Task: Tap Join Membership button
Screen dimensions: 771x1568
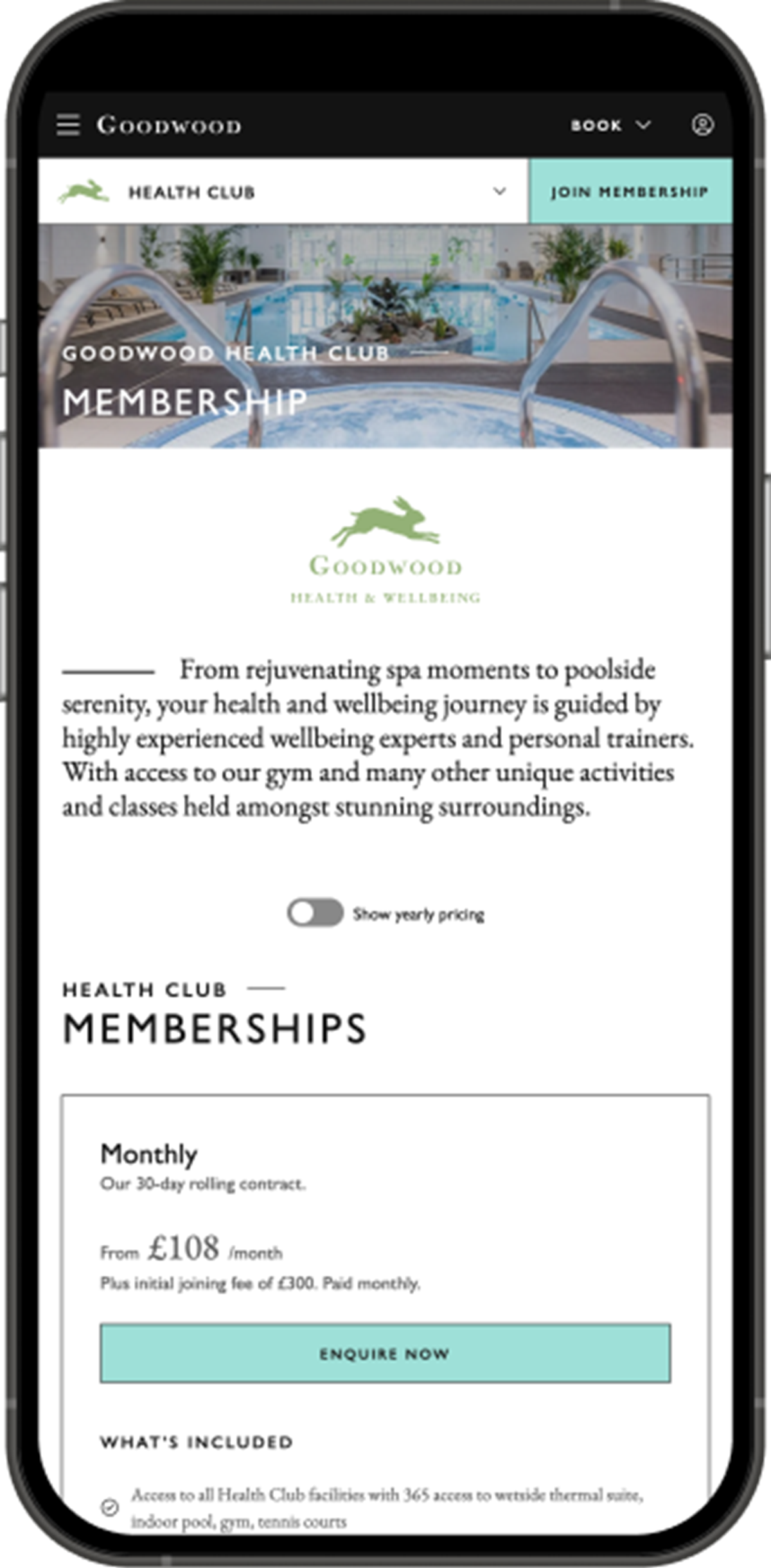Action: [630, 192]
